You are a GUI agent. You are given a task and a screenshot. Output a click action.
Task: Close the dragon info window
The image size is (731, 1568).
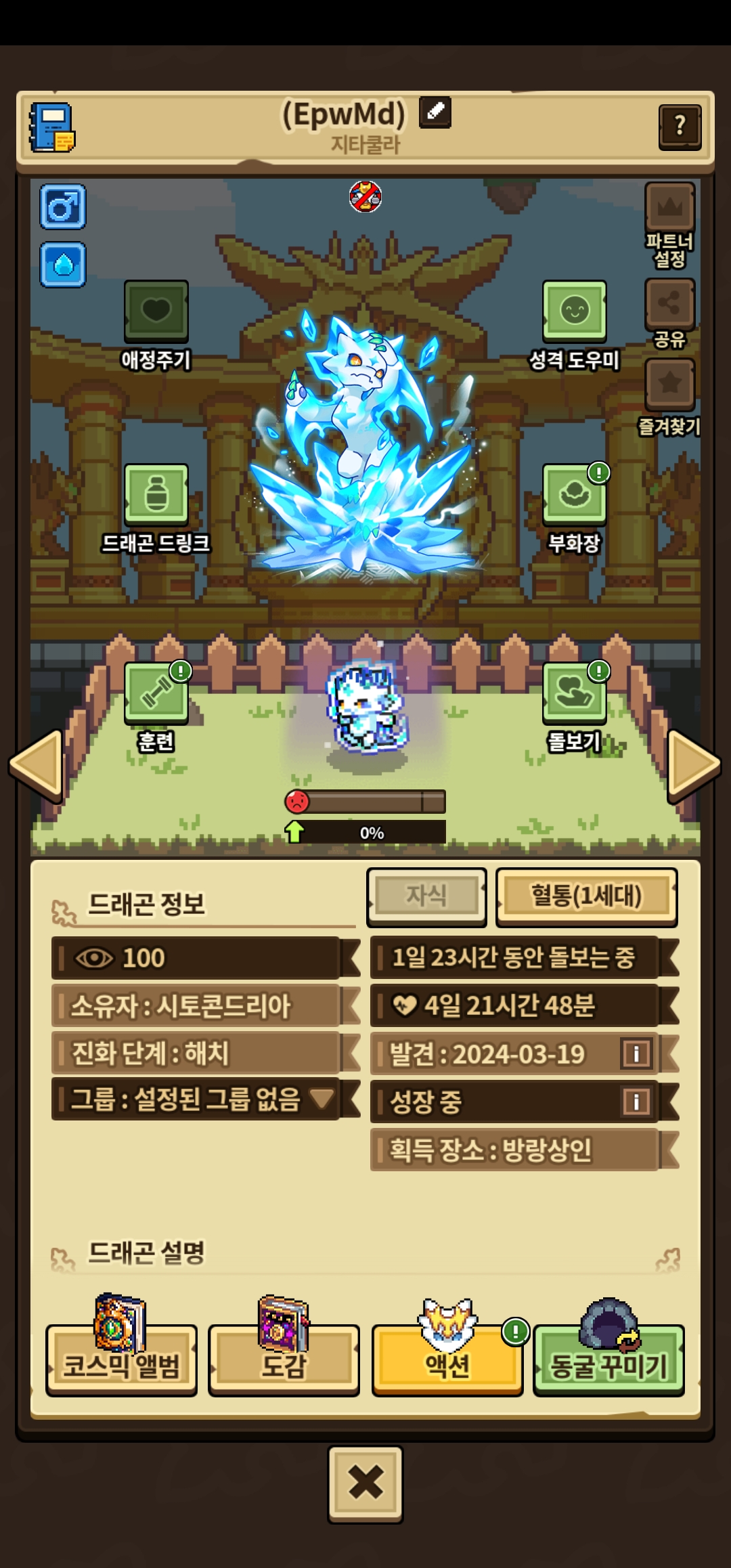365,1483
